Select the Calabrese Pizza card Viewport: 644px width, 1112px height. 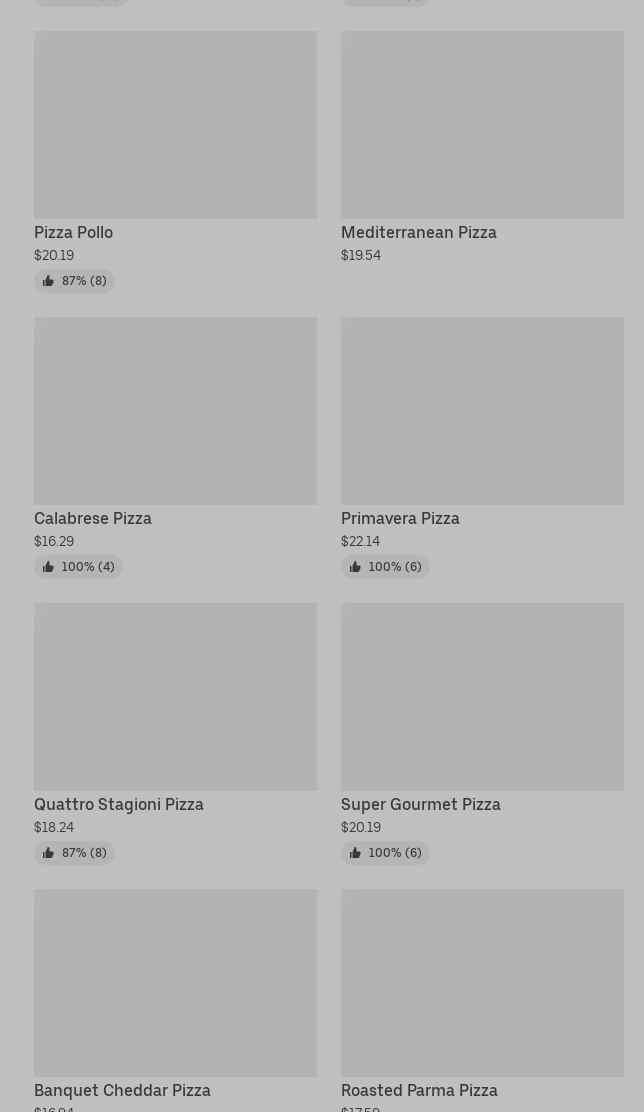[175, 447]
